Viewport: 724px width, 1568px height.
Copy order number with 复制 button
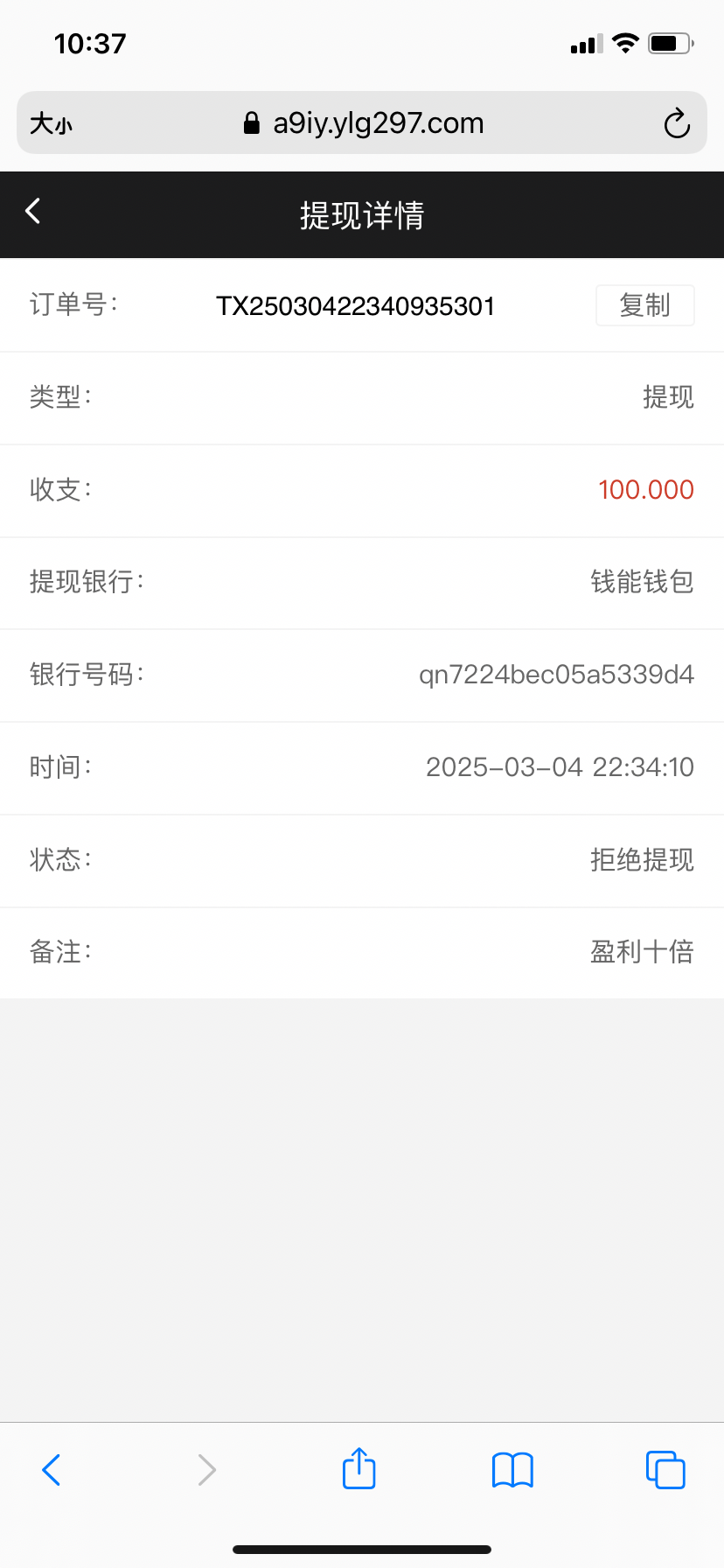(644, 304)
